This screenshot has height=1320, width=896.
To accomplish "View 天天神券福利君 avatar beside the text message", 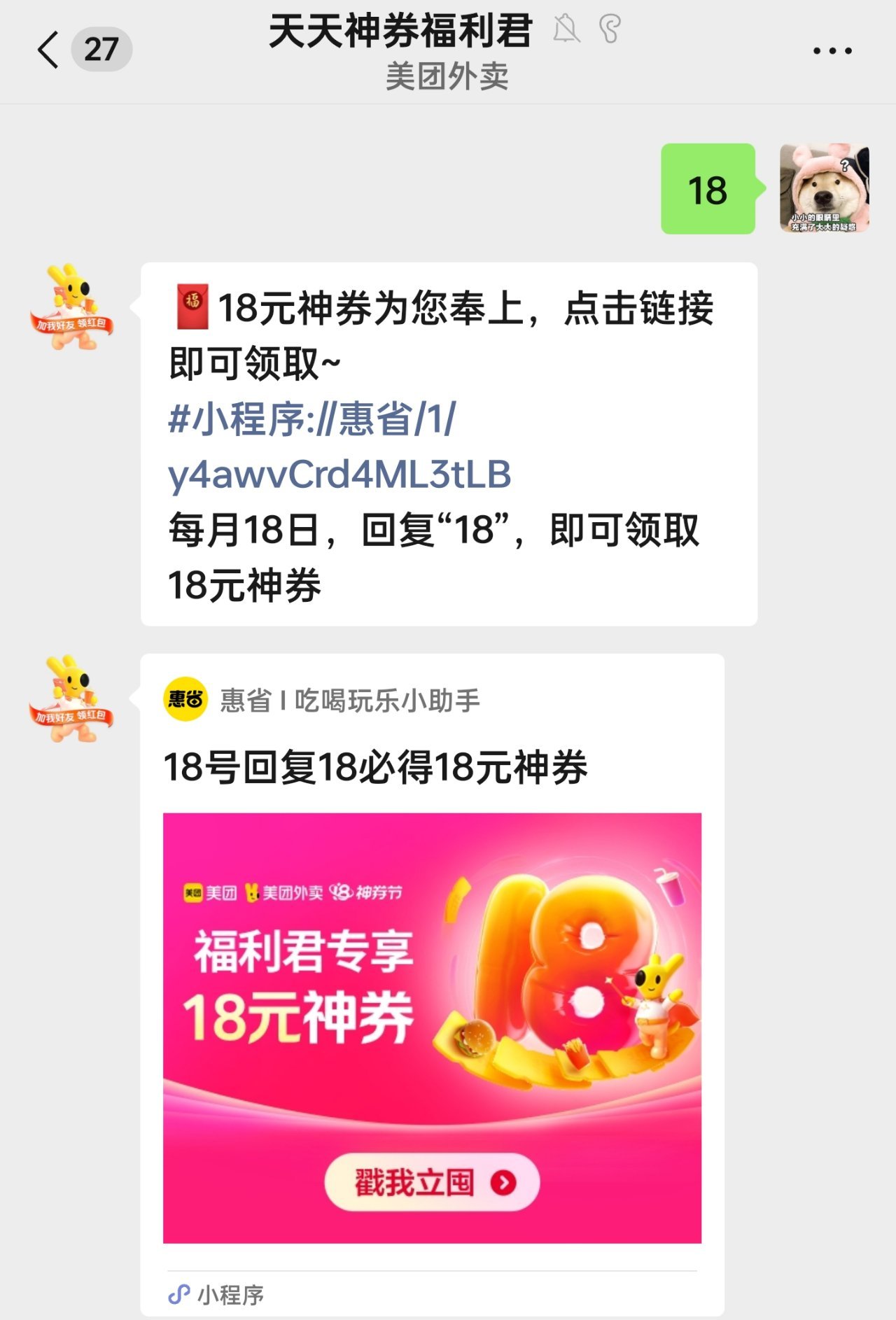I will pyautogui.click(x=71, y=307).
